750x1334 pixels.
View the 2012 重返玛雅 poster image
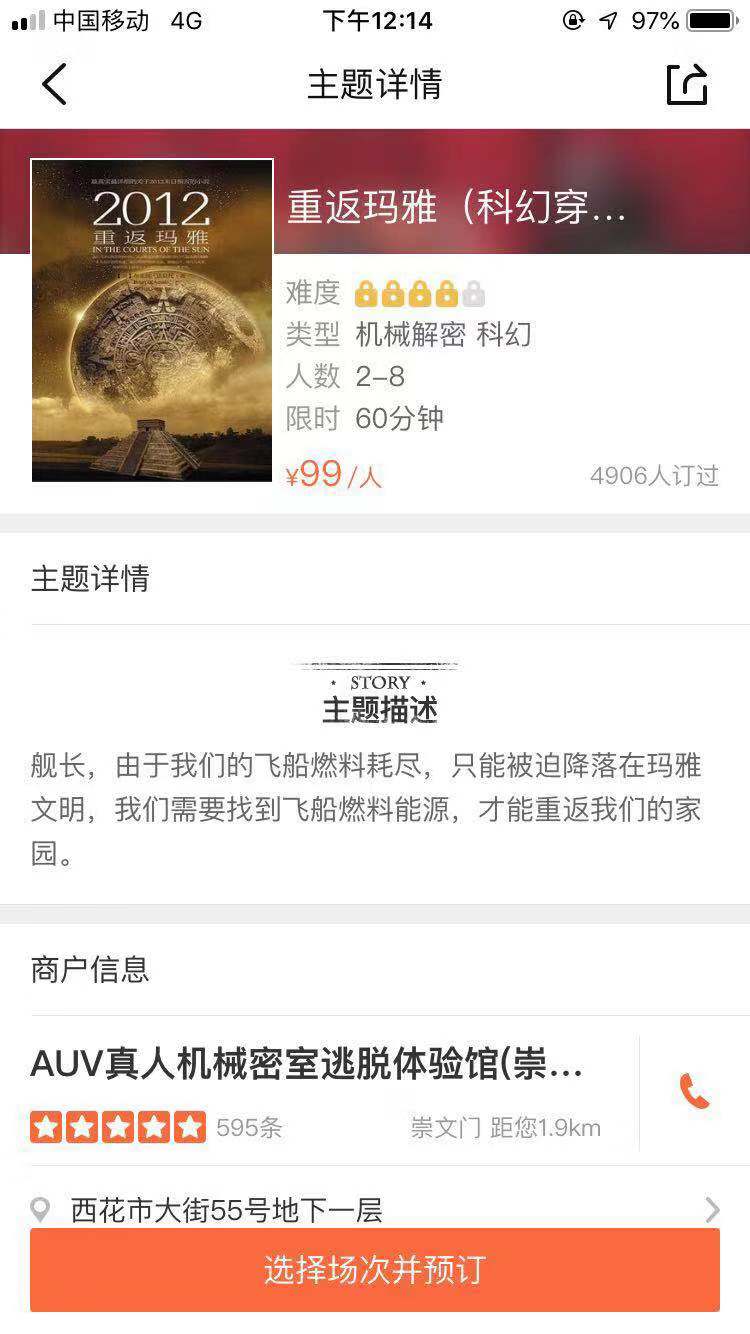click(152, 320)
